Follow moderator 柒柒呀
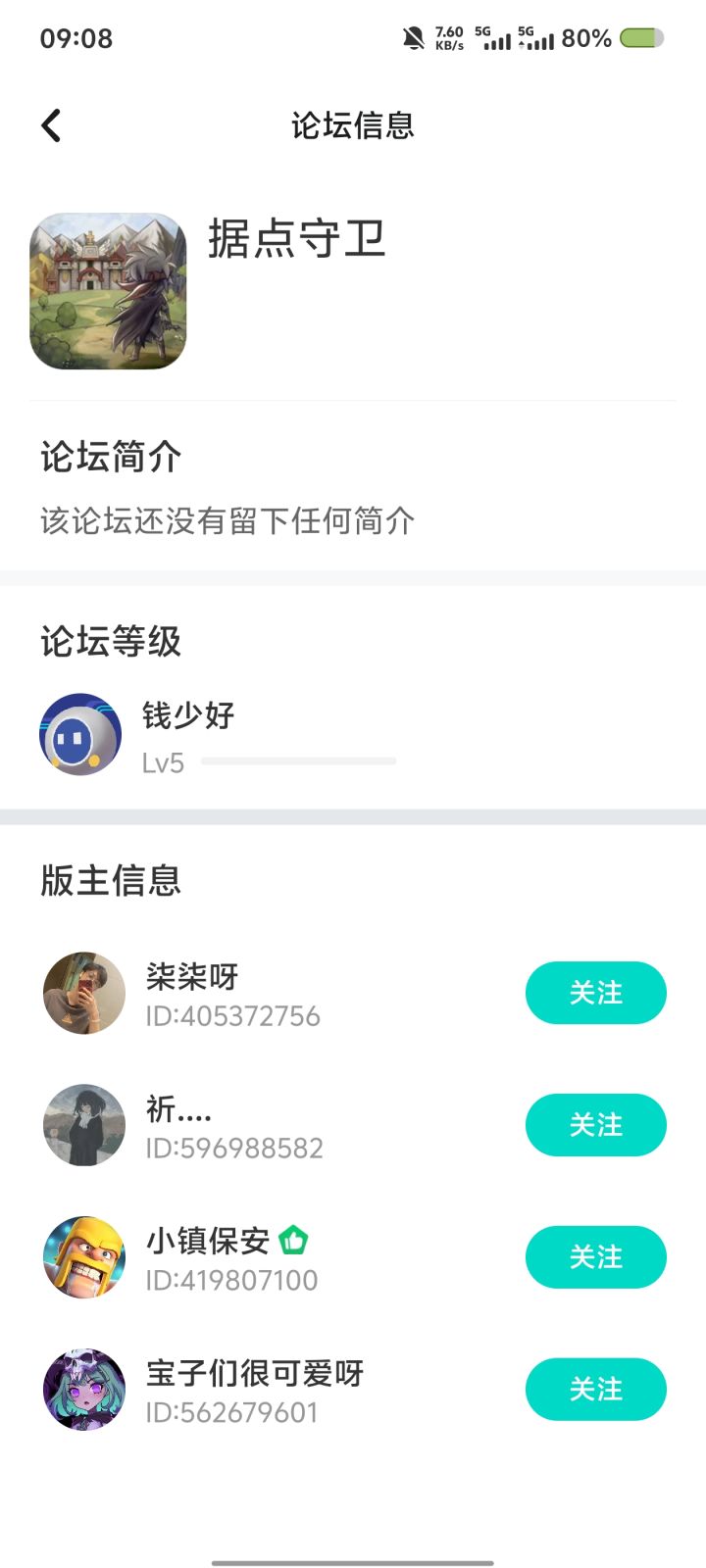This screenshot has width=706, height=1568. pyautogui.click(x=595, y=993)
